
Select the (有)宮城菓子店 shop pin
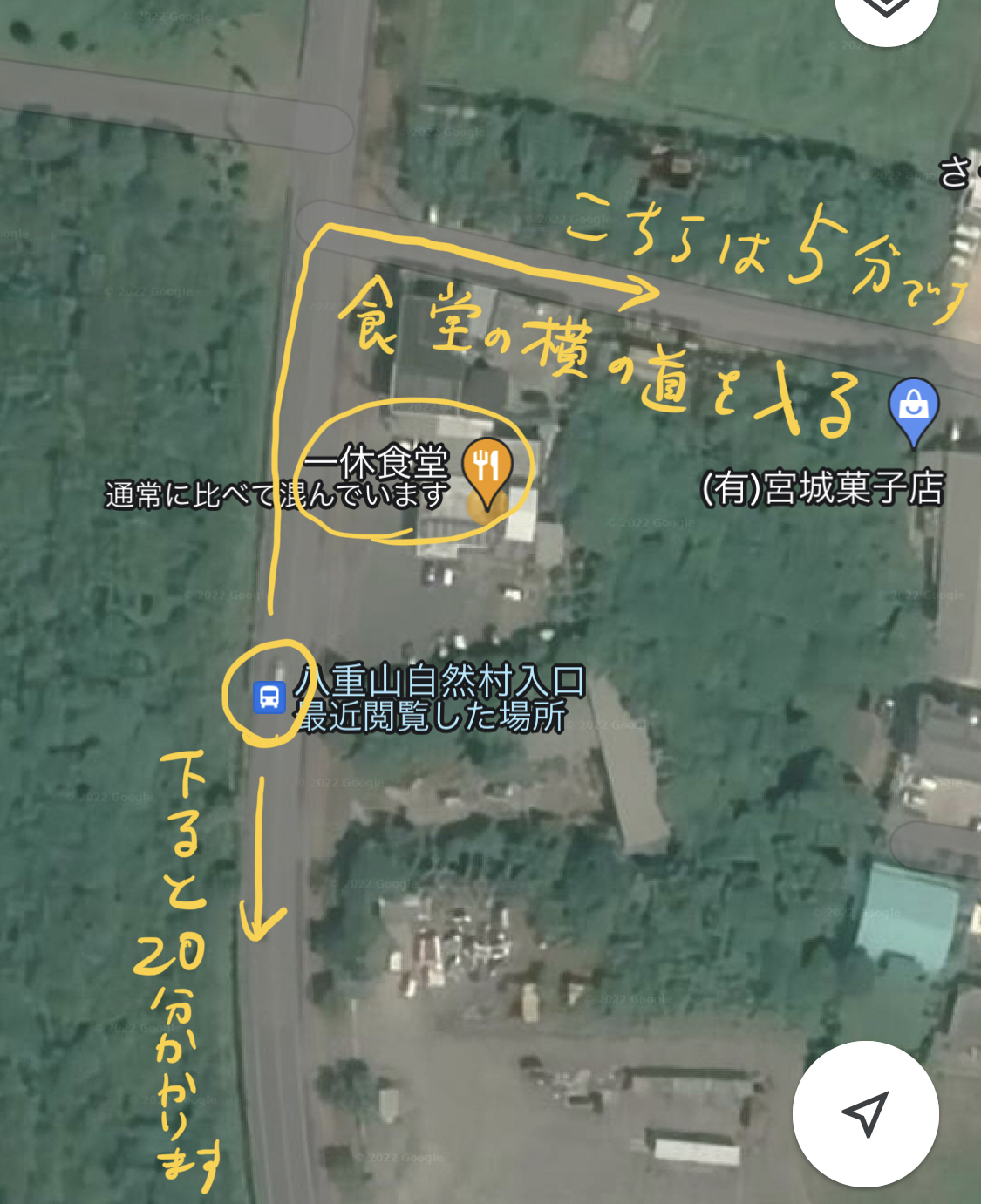click(913, 408)
